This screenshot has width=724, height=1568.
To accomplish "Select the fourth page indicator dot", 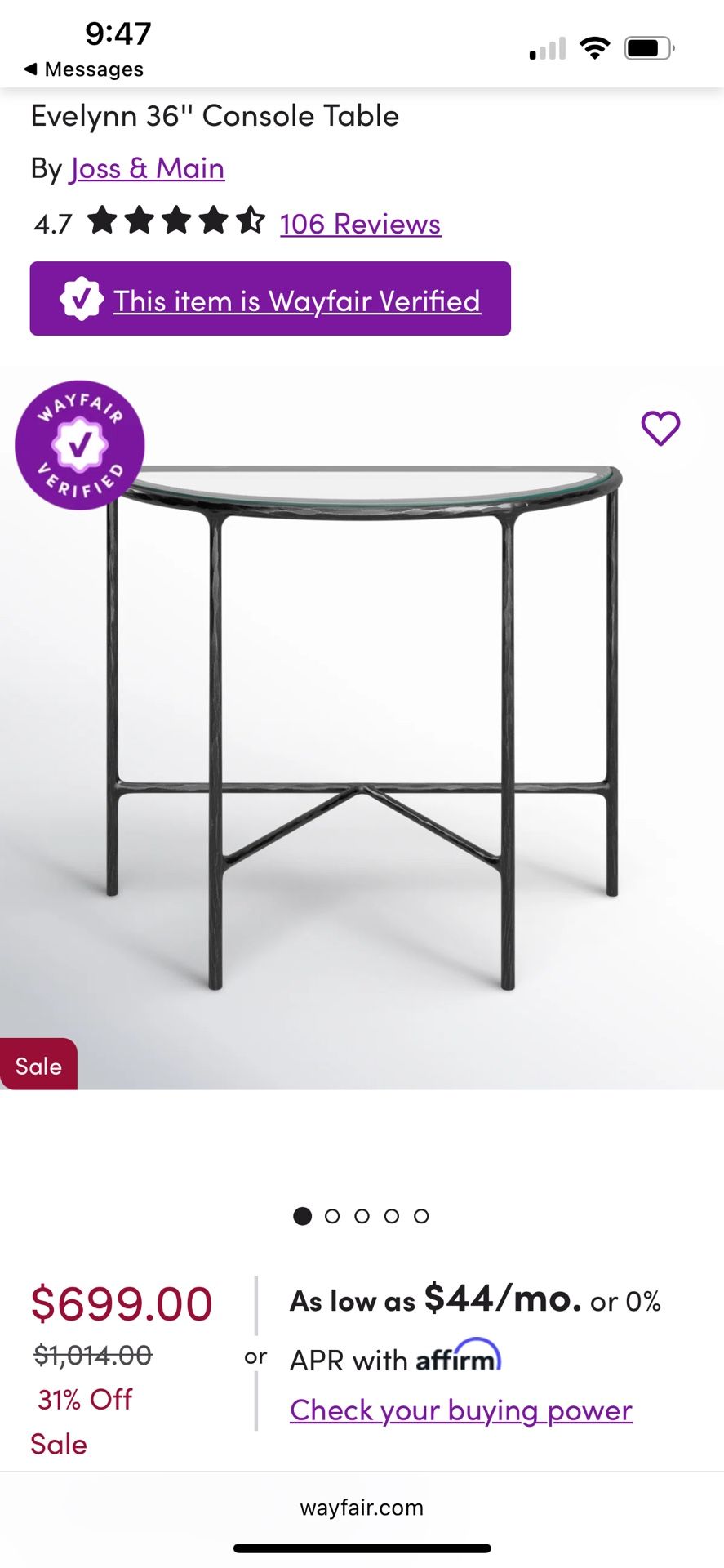I will 392,1216.
